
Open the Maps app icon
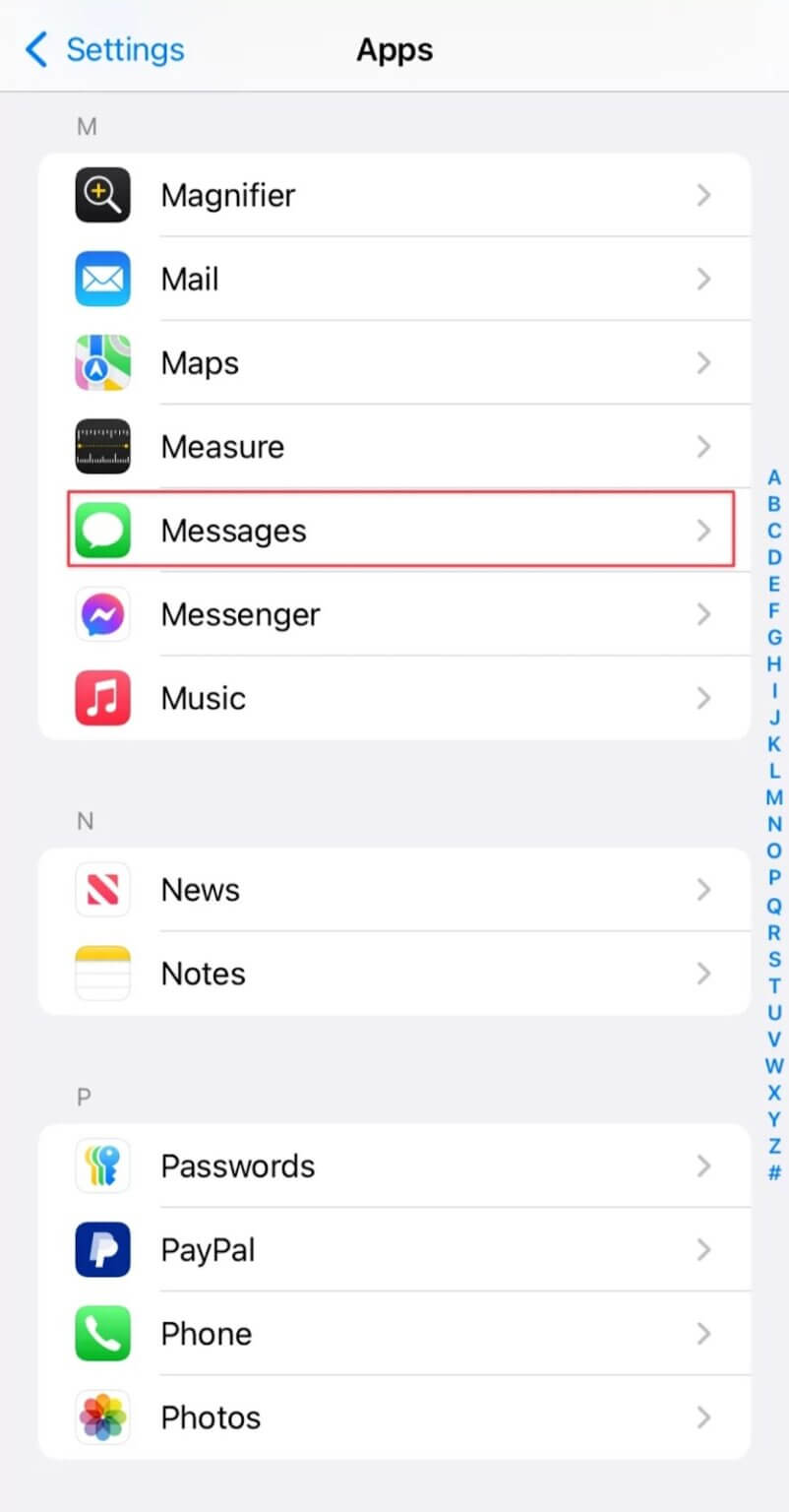coord(102,363)
